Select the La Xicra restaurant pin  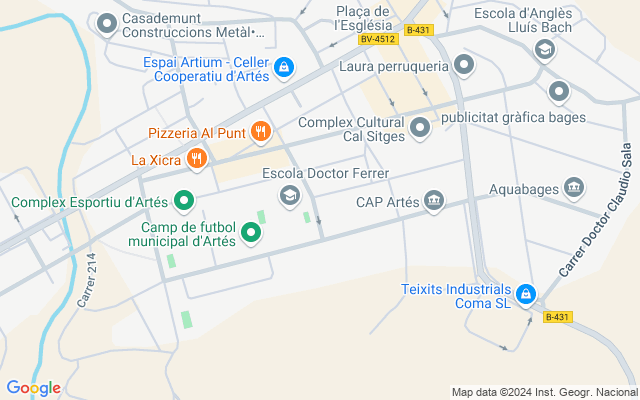[197, 158]
